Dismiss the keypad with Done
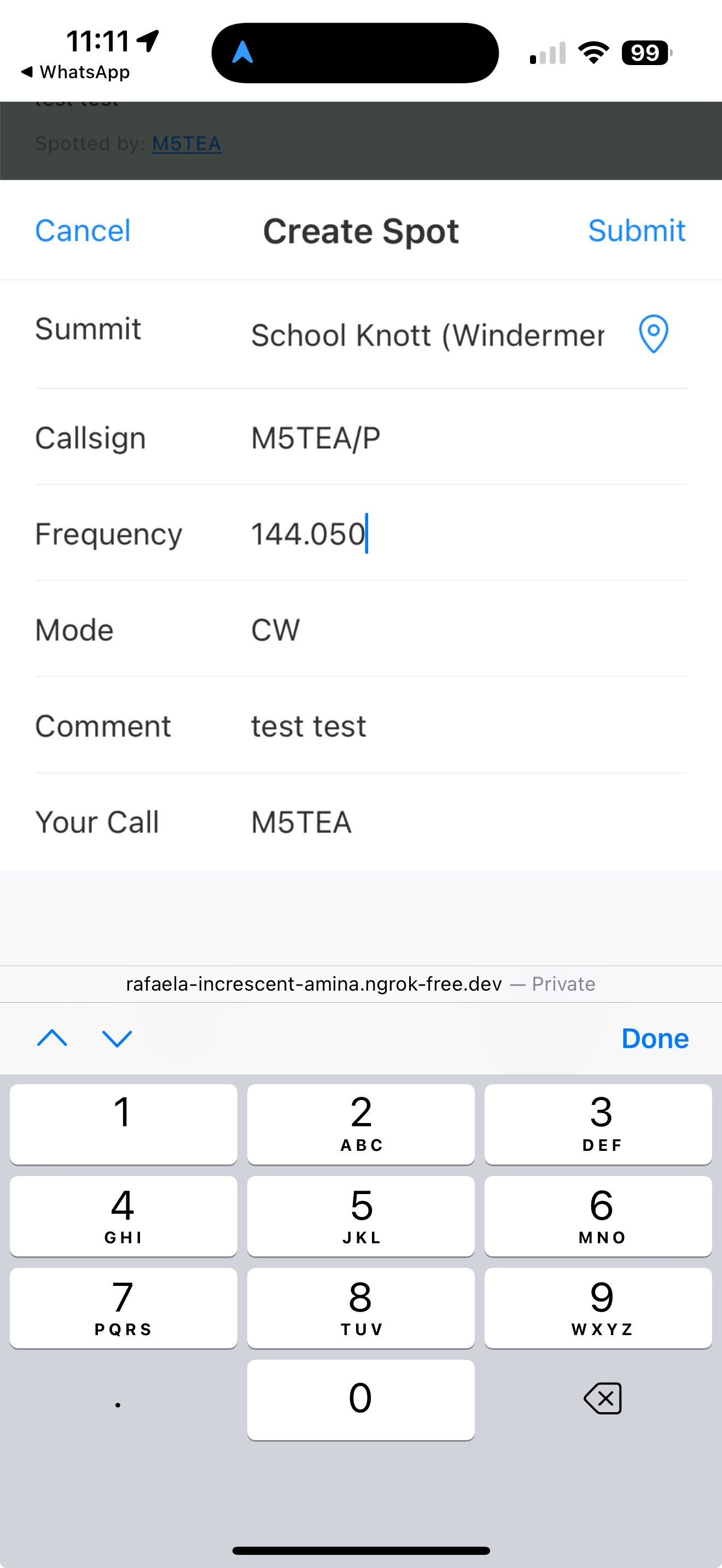The width and height of the screenshot is (722, 1568). pyautogui.click(x=654, y=1038)
